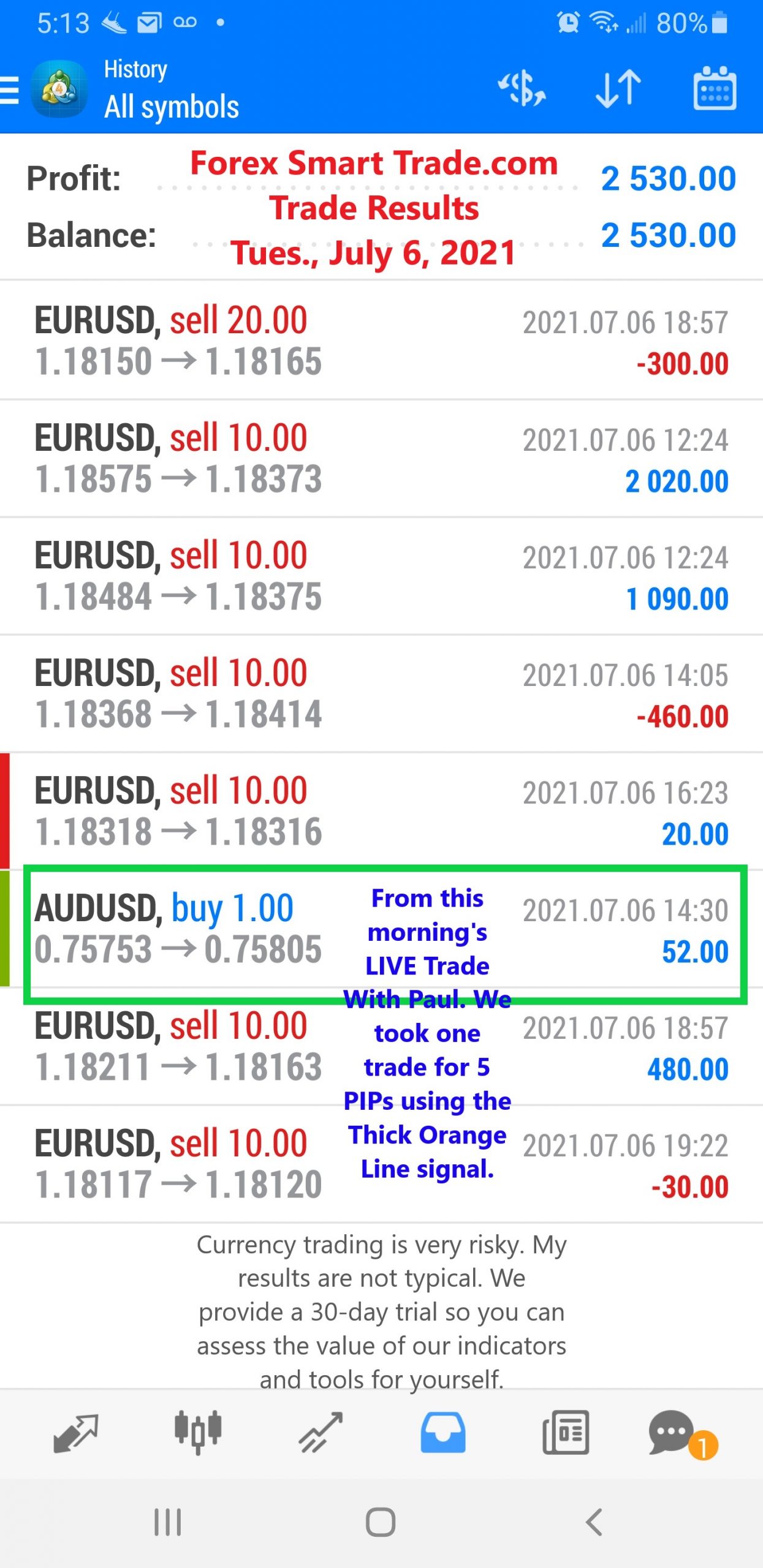Switch to the Chart tab with candlesticks
The image size is (763, 1568).
pos(198,1432)
